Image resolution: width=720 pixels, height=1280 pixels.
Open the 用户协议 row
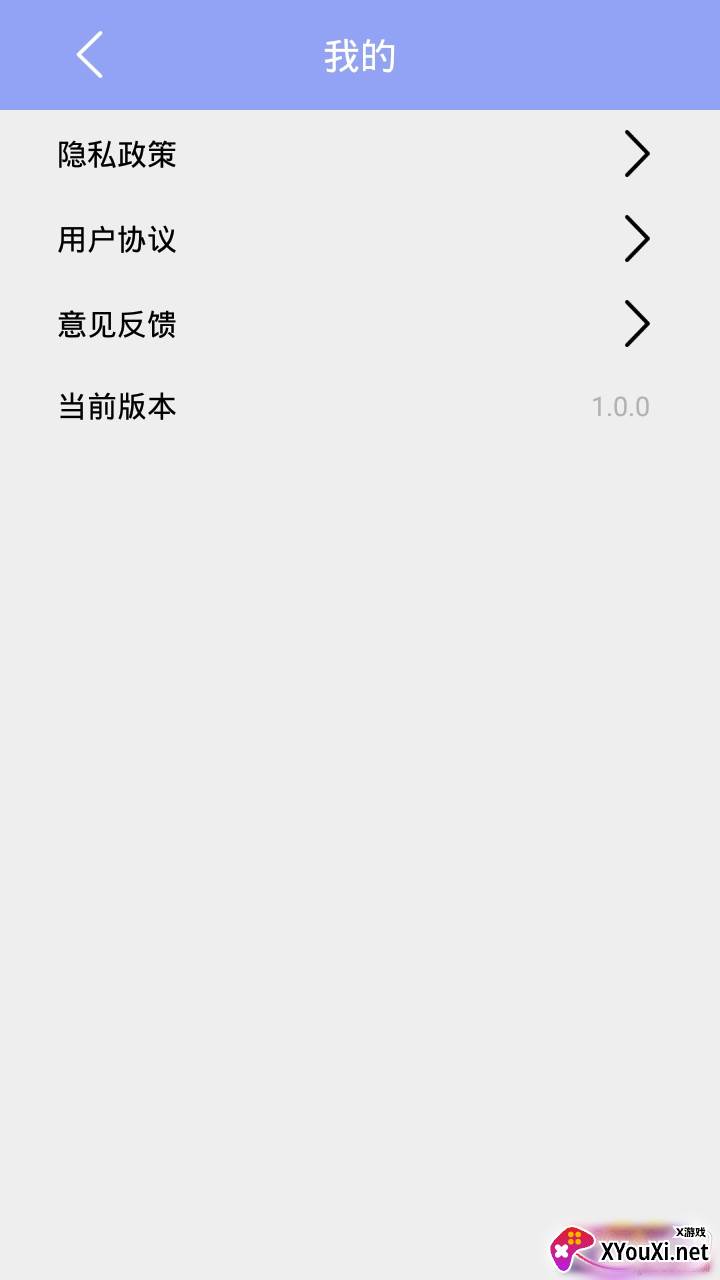(360, 239)
